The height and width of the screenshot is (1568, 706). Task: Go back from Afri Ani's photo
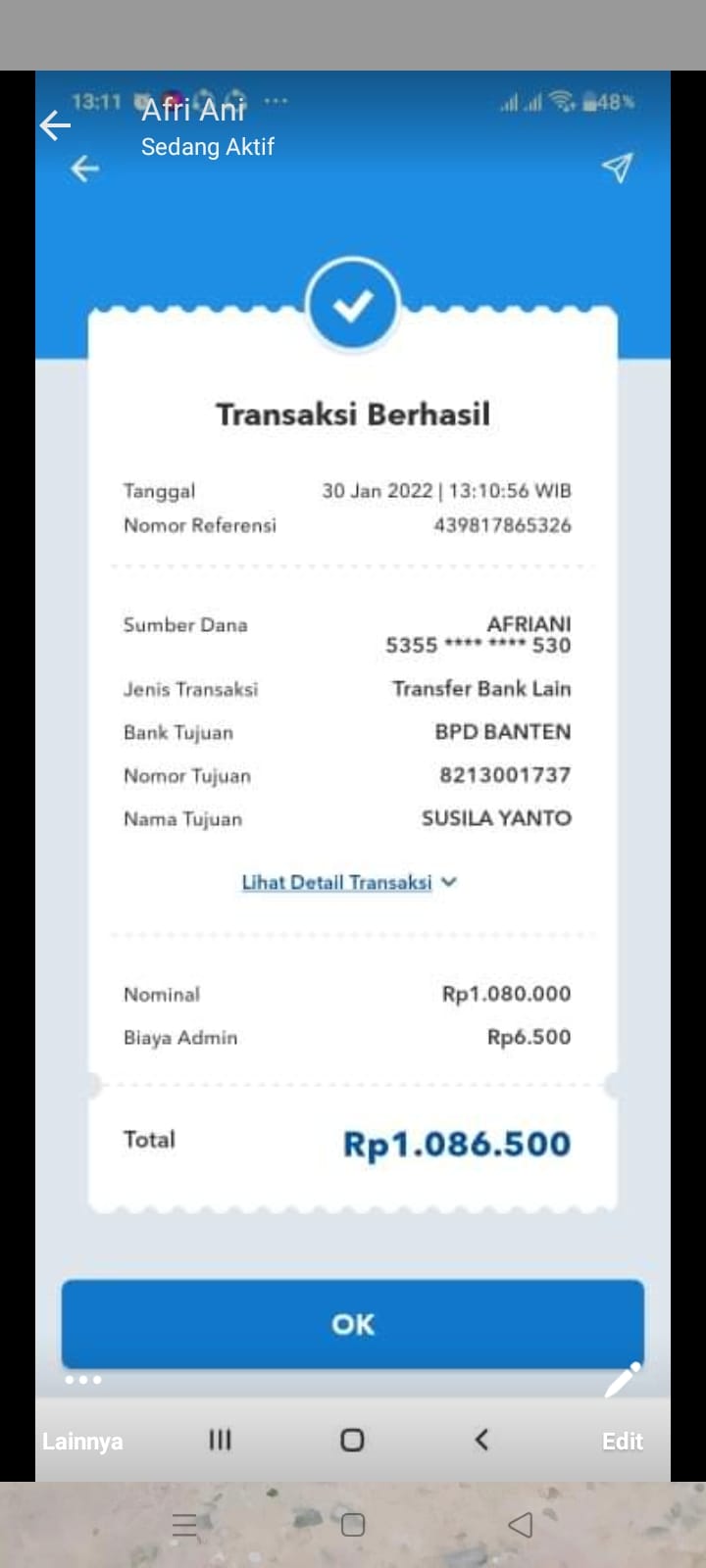click(56, 125)
